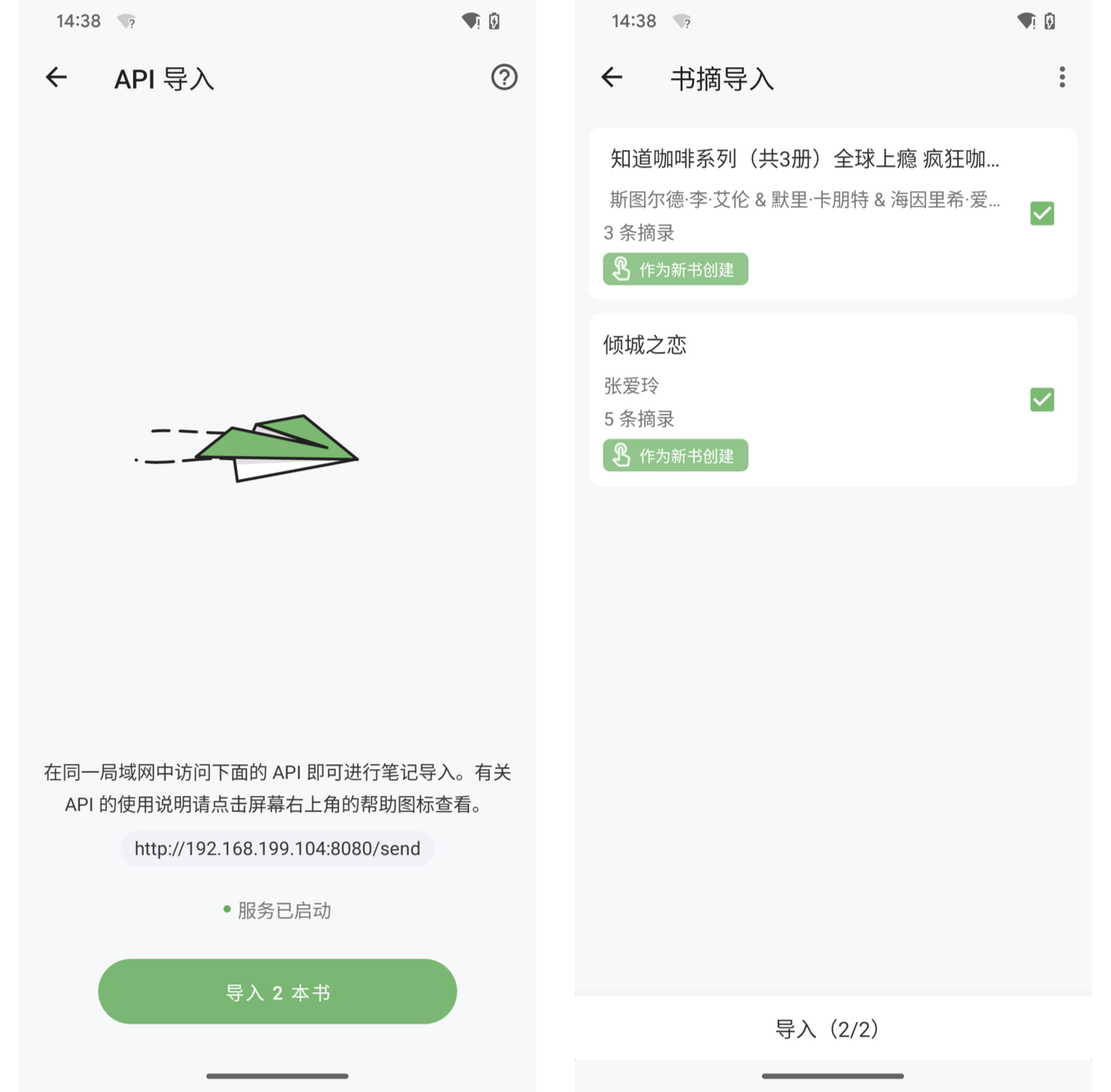
Task: Uncheck the 倾城之恋 book checkbox
Action: click(1042, 399)
